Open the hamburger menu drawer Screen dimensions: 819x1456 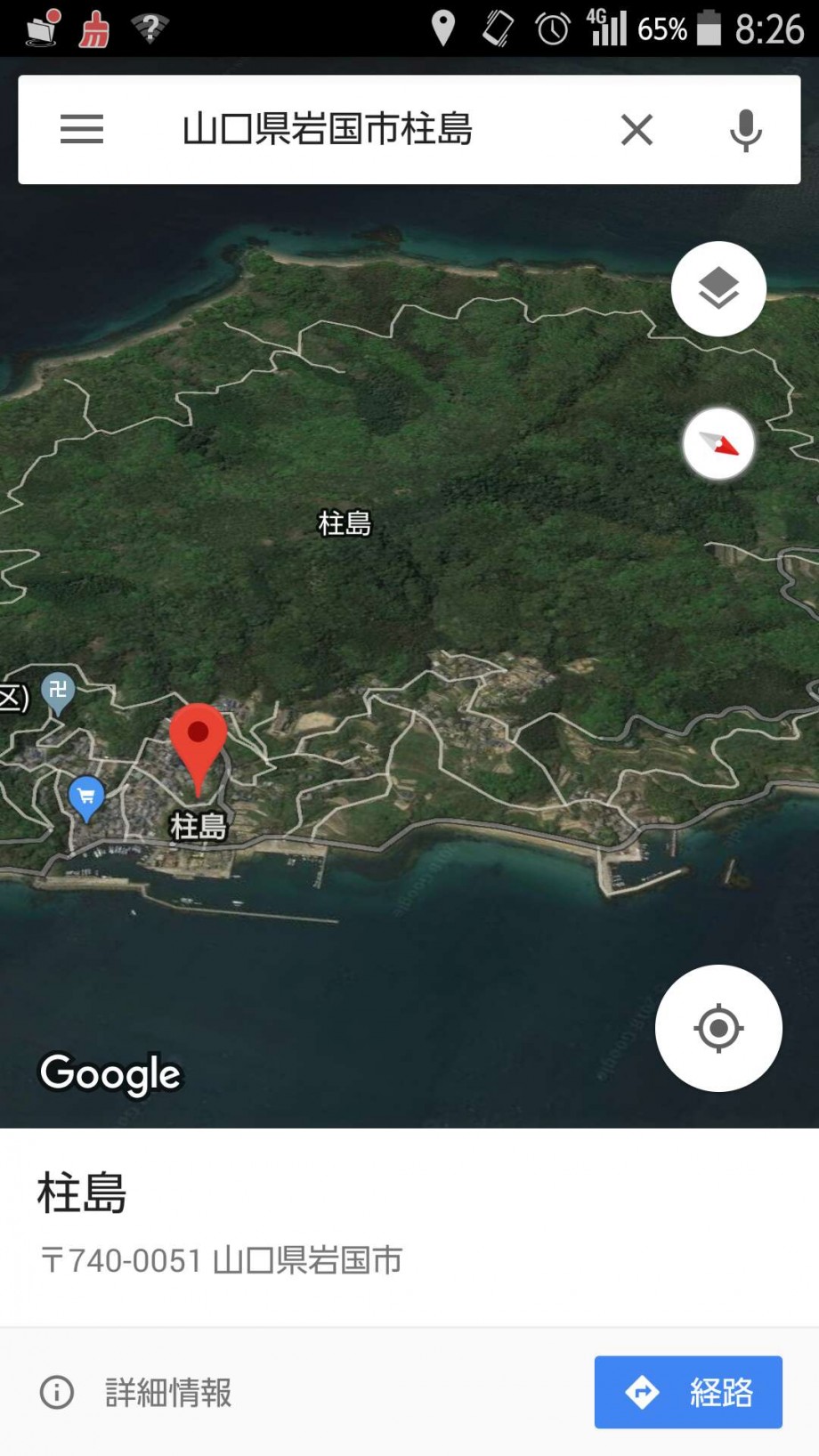82,130
